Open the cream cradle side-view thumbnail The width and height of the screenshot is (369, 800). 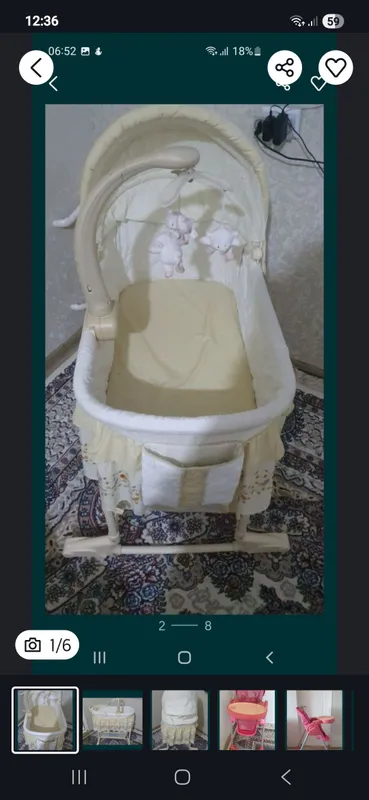click(x=113, y=720)
